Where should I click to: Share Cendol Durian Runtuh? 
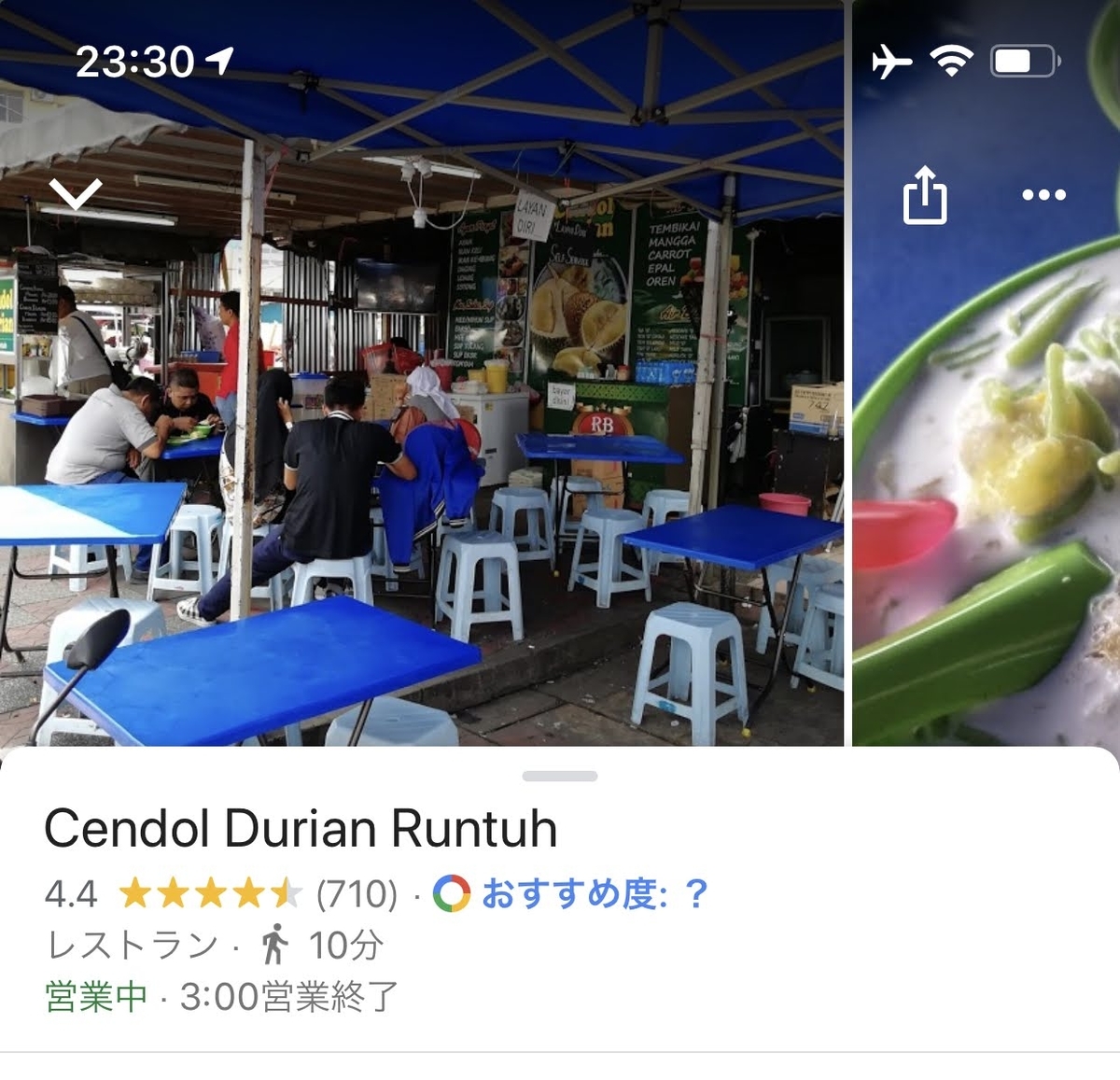pyautogui.click(x=924, y=195)
